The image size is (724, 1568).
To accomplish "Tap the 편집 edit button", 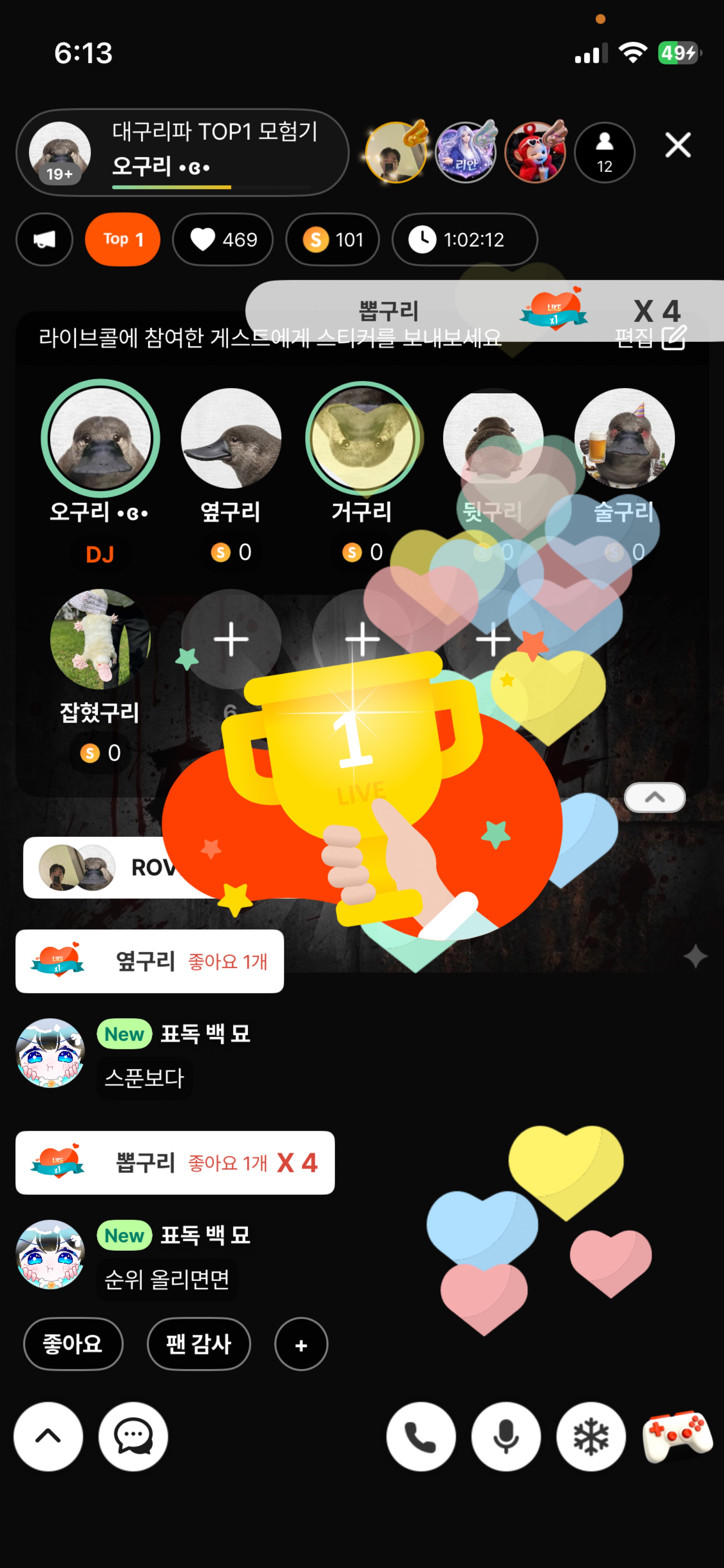I will coord(651,337).
